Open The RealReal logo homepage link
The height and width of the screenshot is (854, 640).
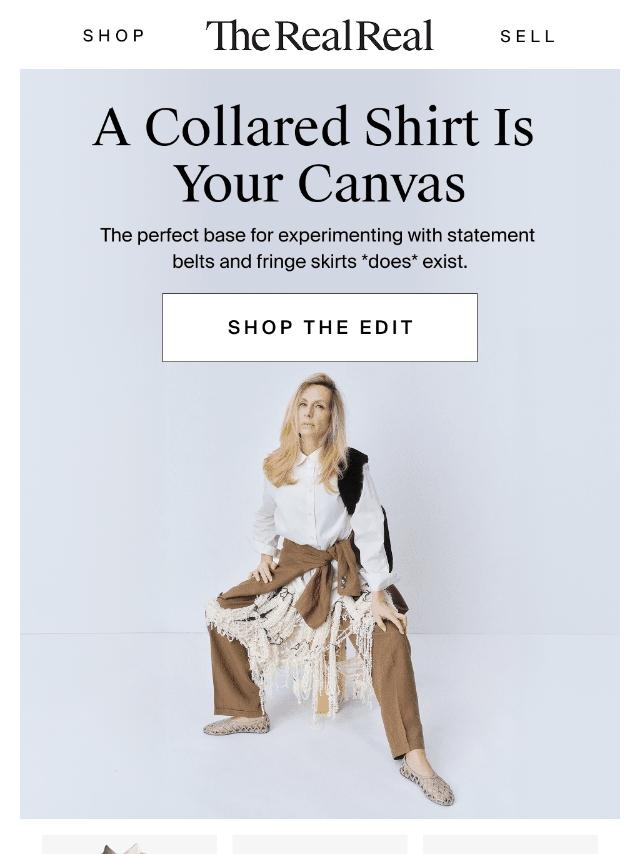click(319, 35)
